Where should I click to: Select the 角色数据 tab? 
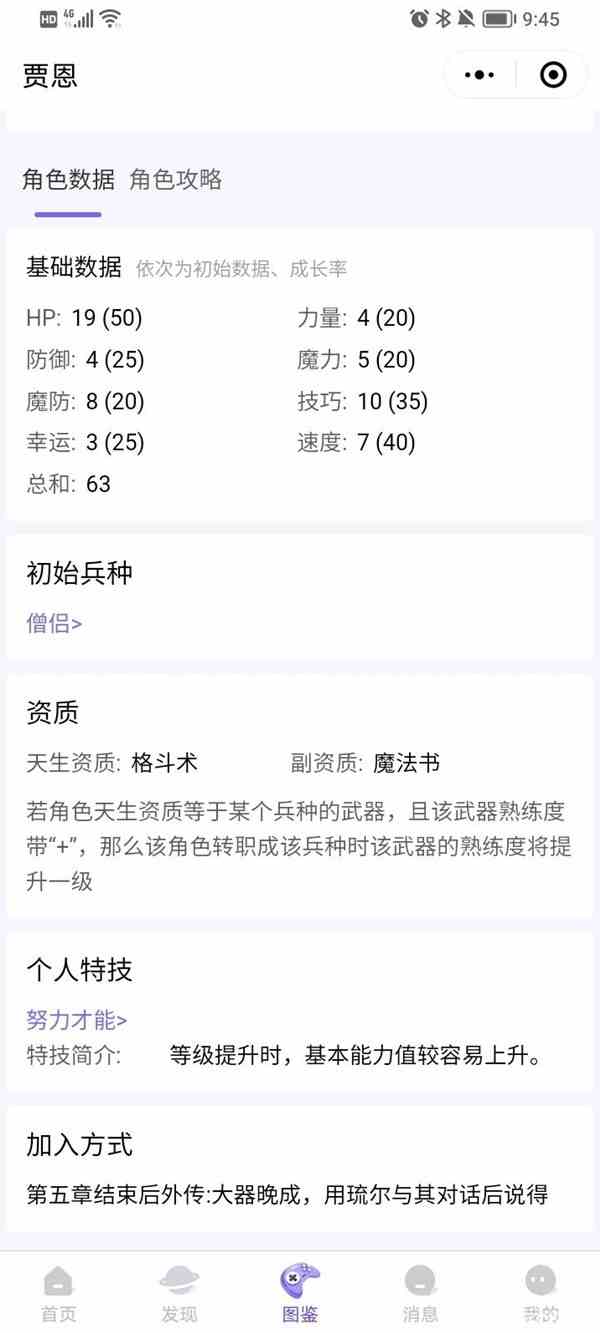[68, 180]
